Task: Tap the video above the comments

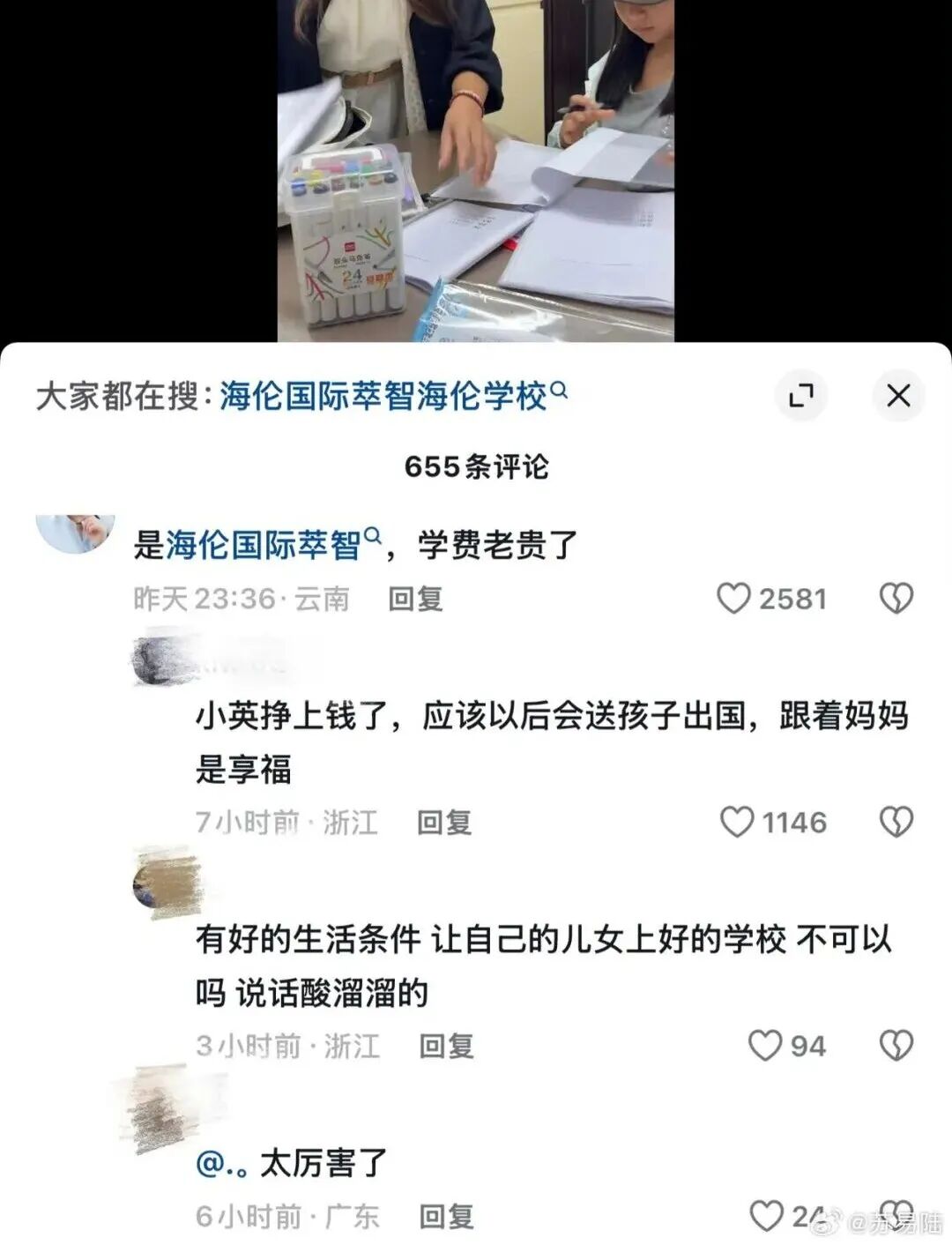Action: click(476, 170)
